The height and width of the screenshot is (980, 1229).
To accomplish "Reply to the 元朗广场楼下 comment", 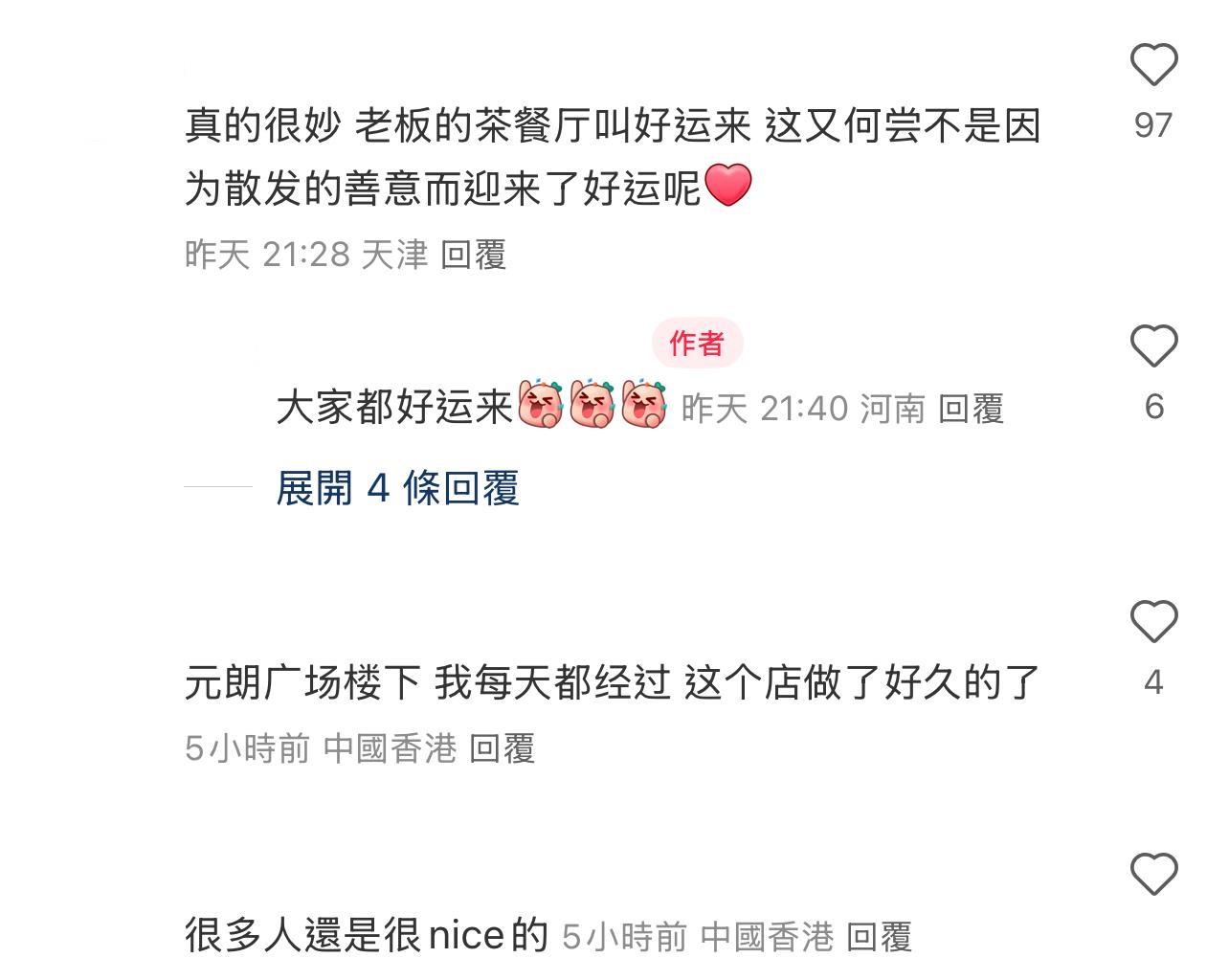I will pyautogui.click(x=502, y=748).
